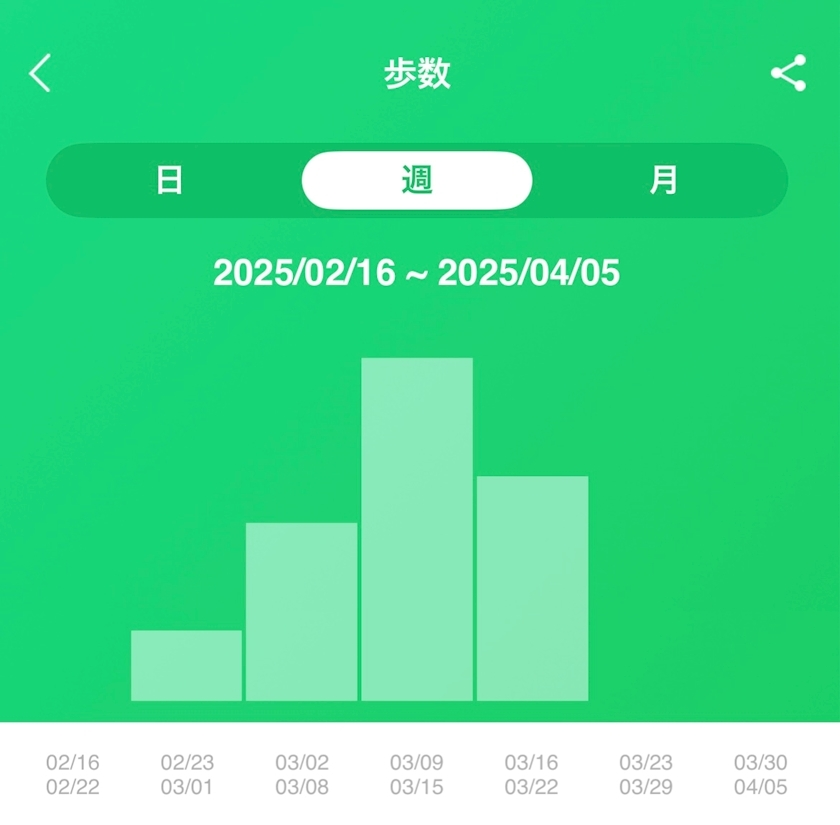840x825 pixels.
Task: Switch to the 月 view
Action: point(663,180)
